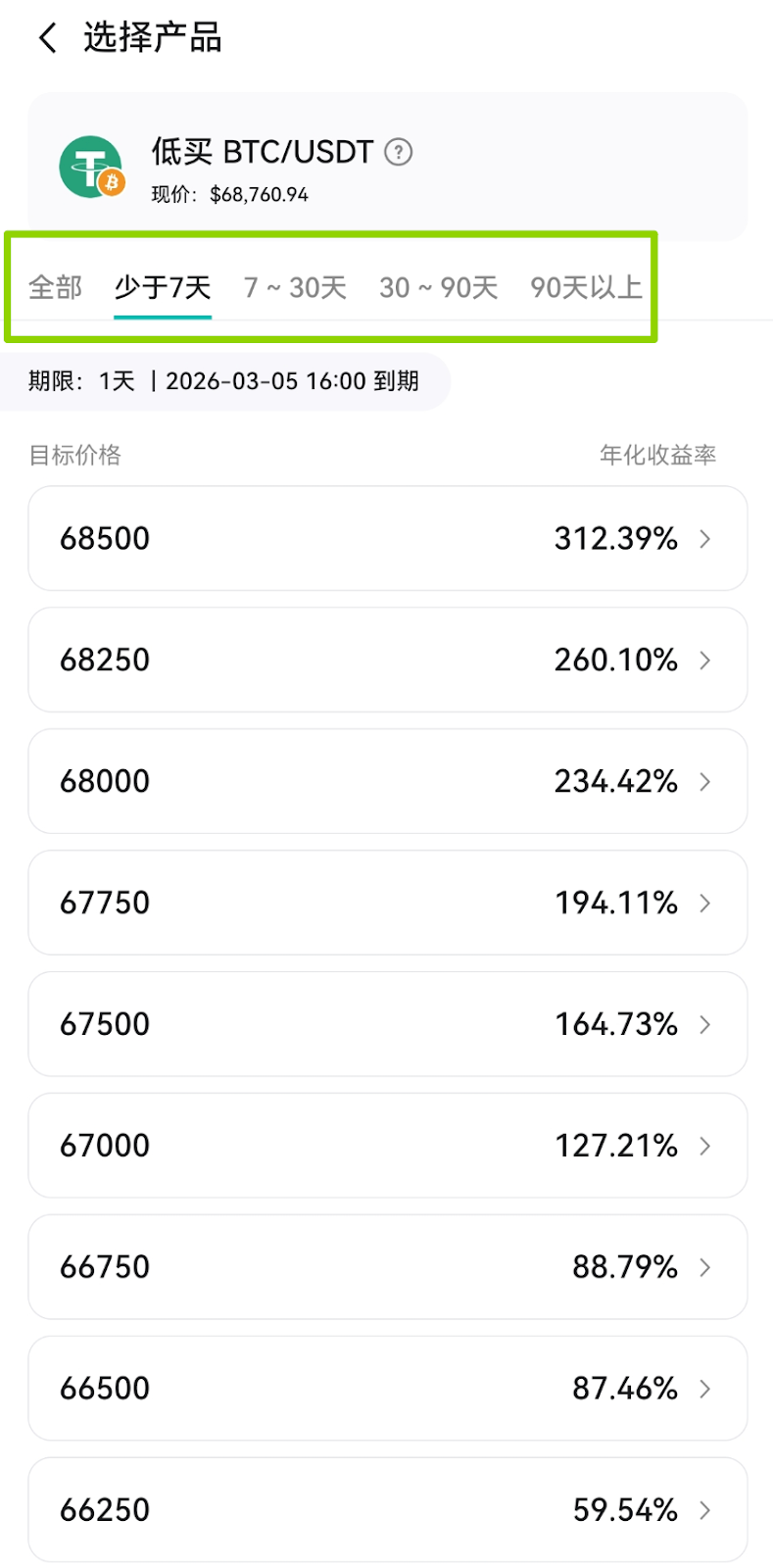773x1568 pixels.
Task: Switch to the 全部 tab
Action: pyautogui.click(x=56, y=287)
